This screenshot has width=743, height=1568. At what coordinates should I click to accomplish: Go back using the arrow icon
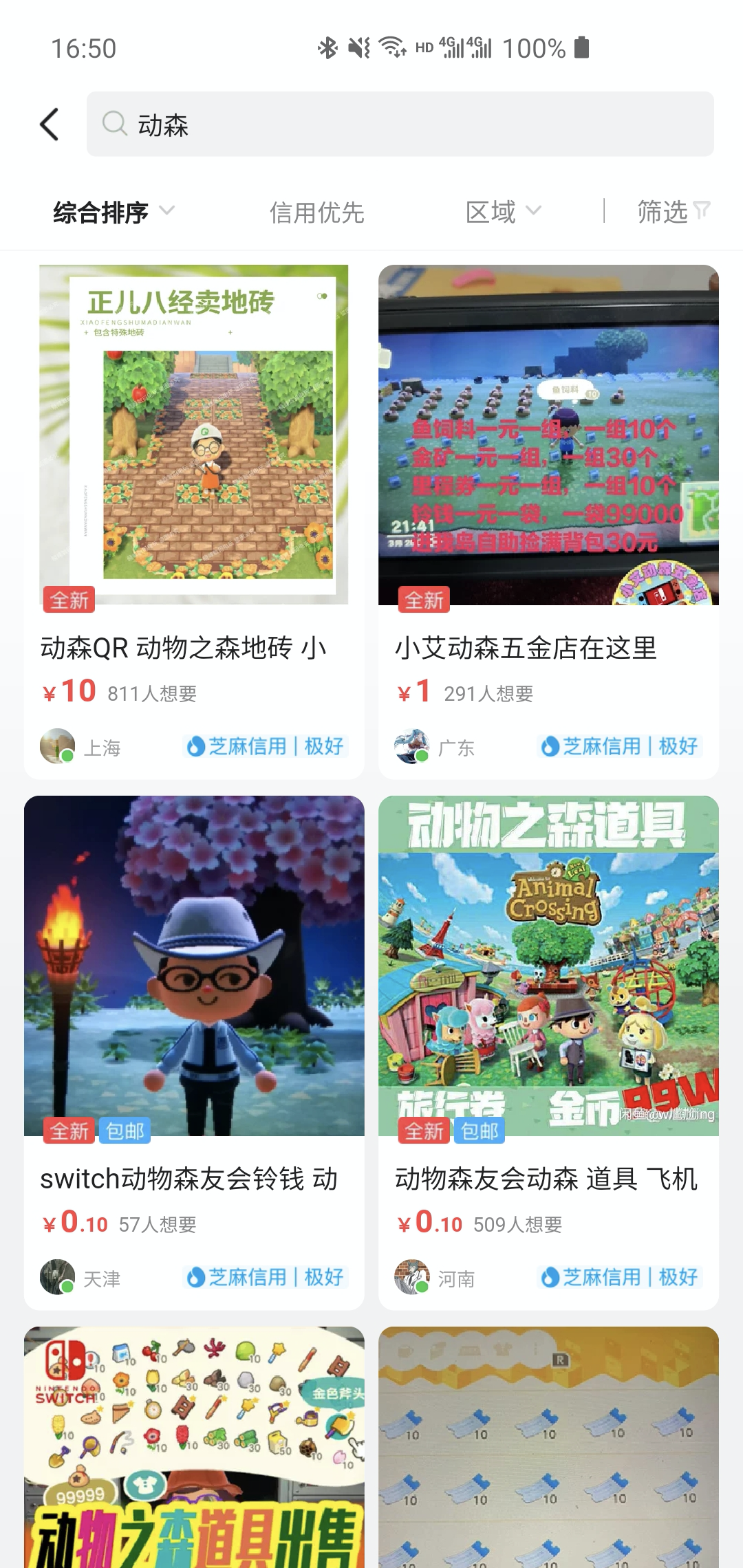click(x=50, y=124)
